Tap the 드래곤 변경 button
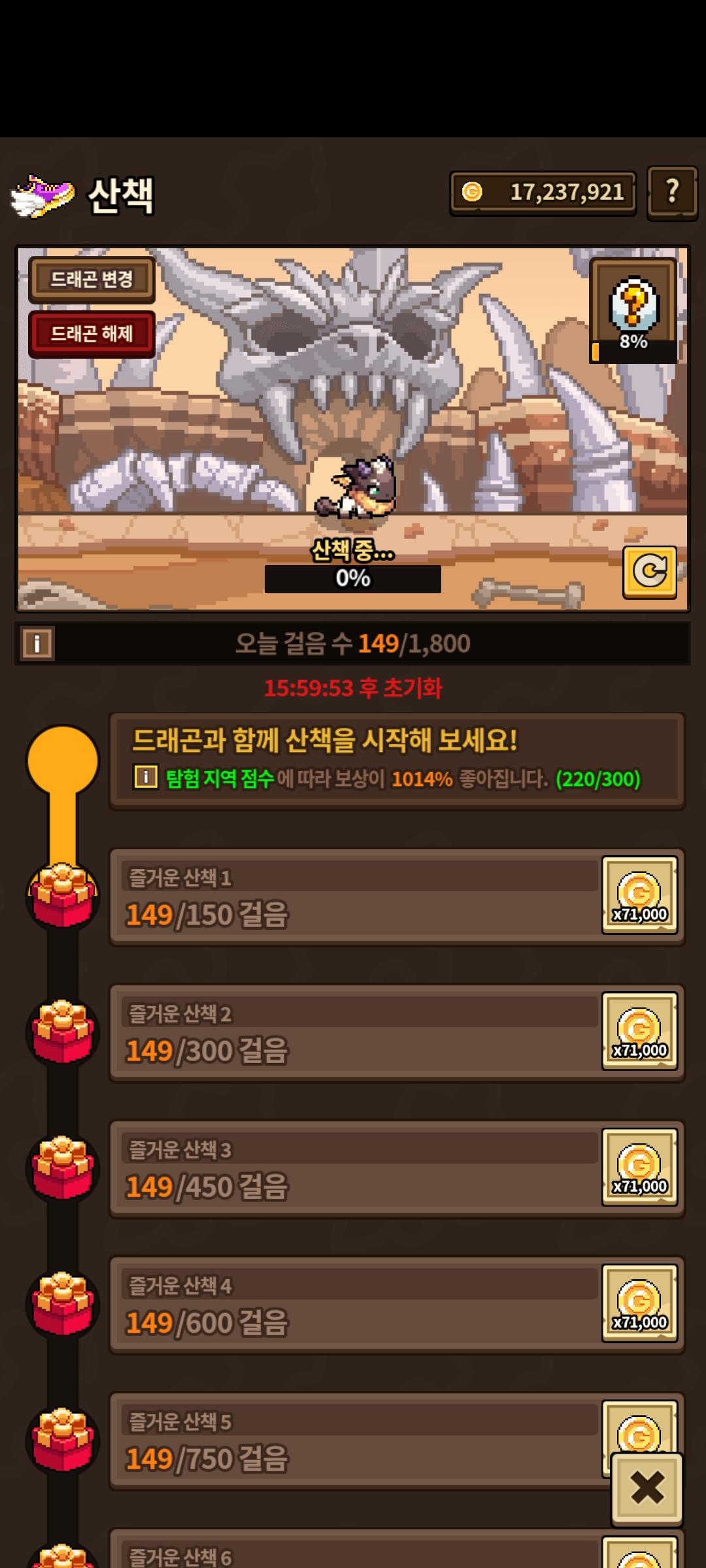This screenshot has height=1568, width=706. pyautogui.click(x=92, y=280)
